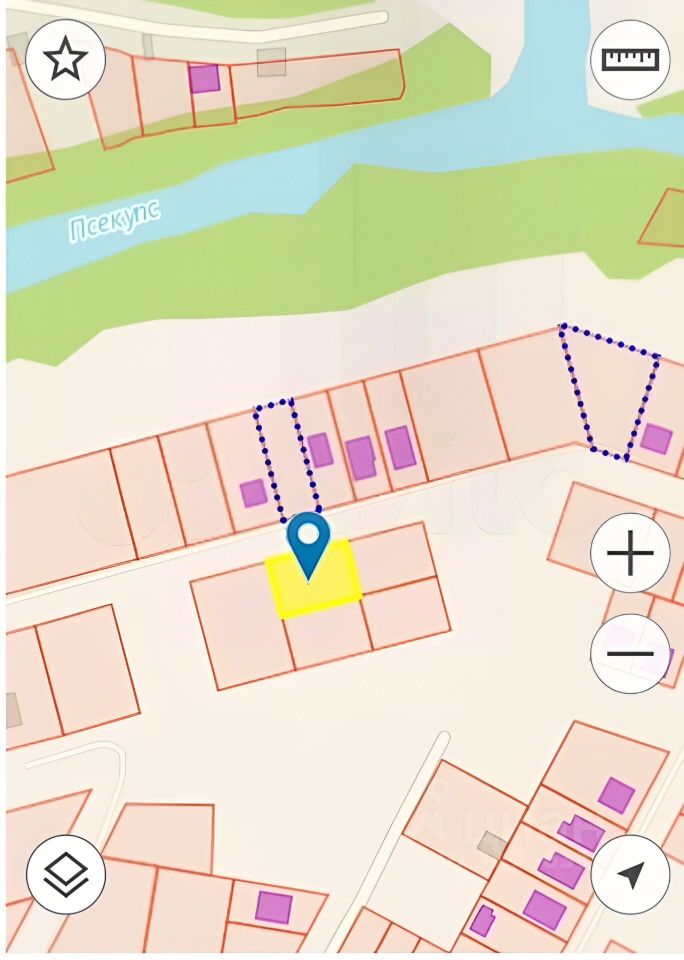This screenshot has width=684, height=960.
Task: Zoom out using the minus button
Action: [630, 654]
